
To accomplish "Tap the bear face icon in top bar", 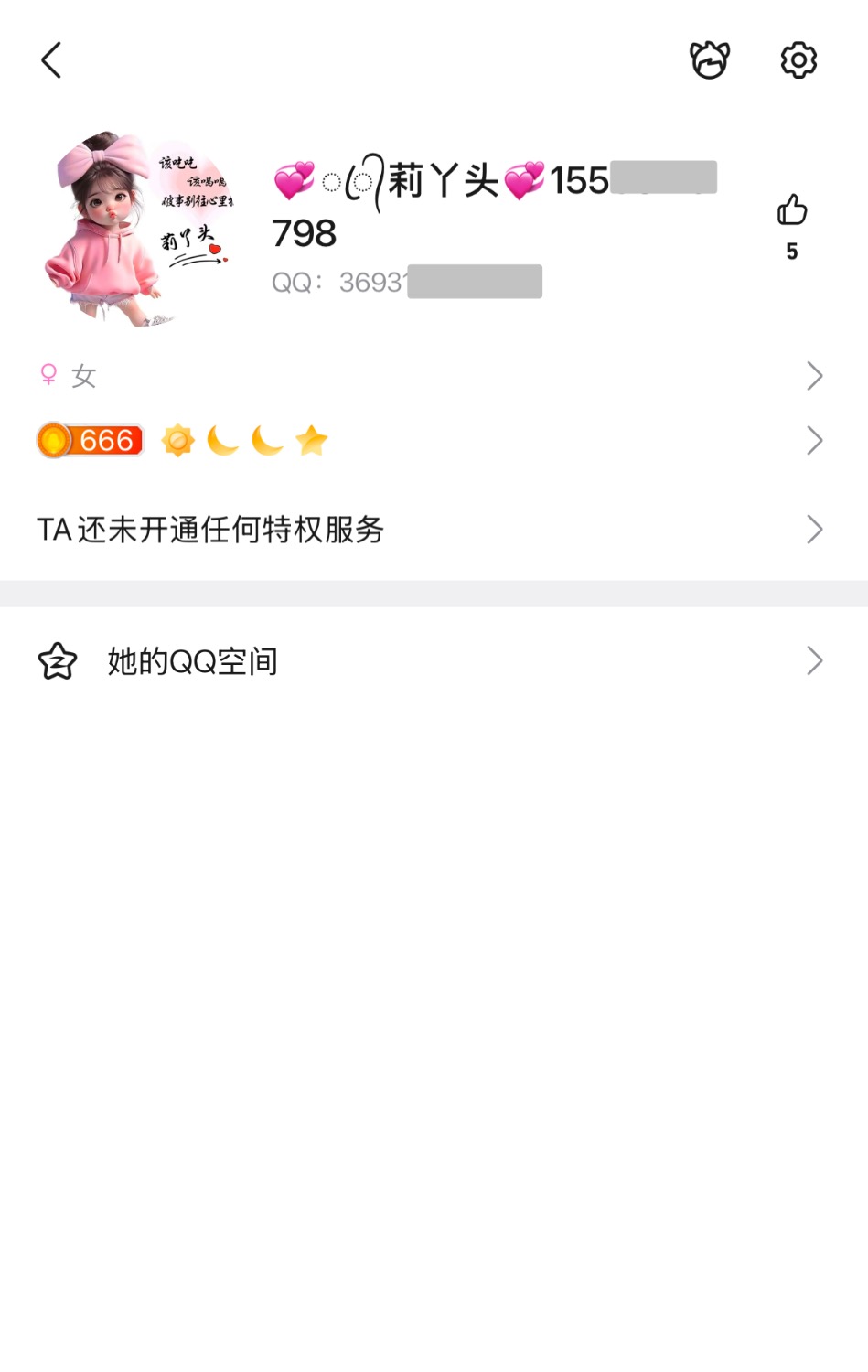I will pyautogui.click(x=709, y=60).
